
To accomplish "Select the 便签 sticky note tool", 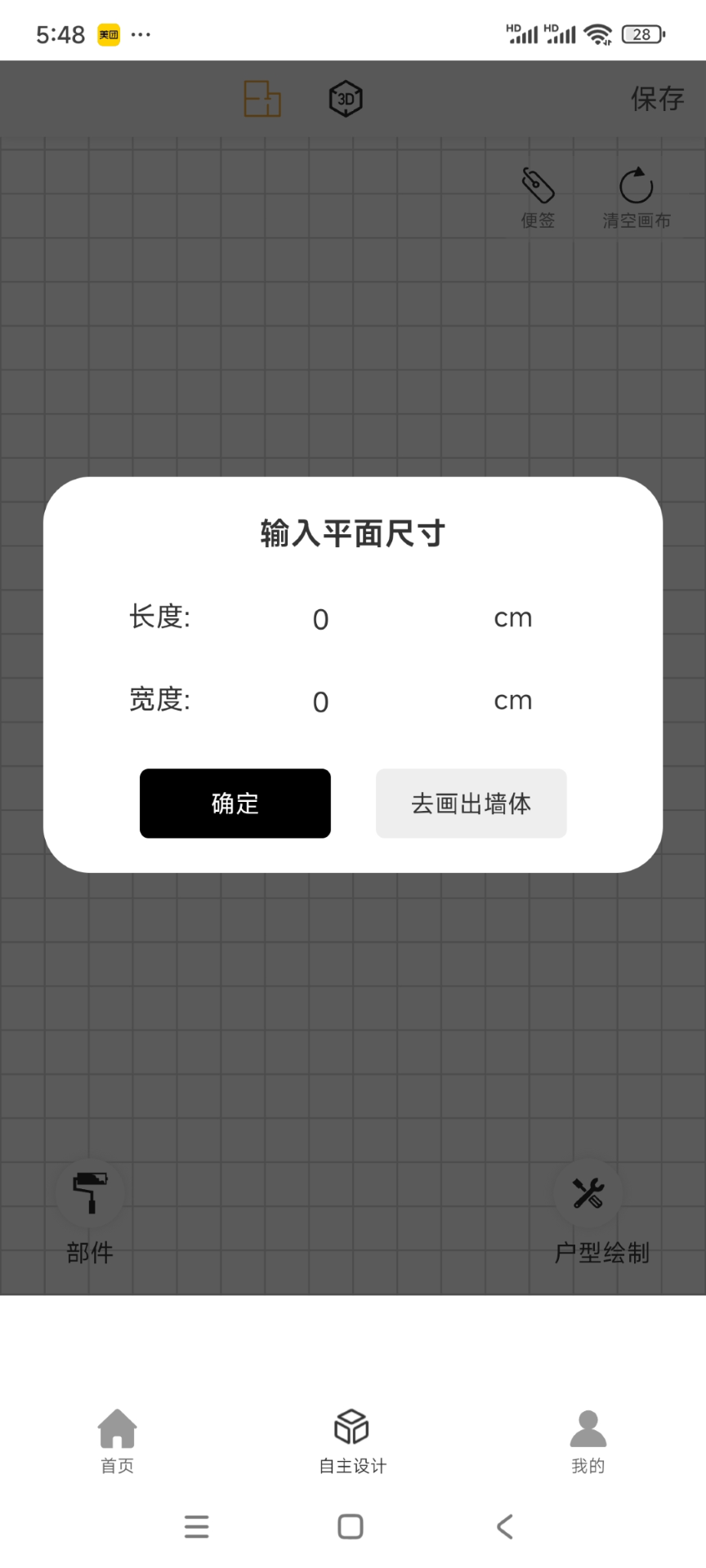I will [x=537, y=192].
